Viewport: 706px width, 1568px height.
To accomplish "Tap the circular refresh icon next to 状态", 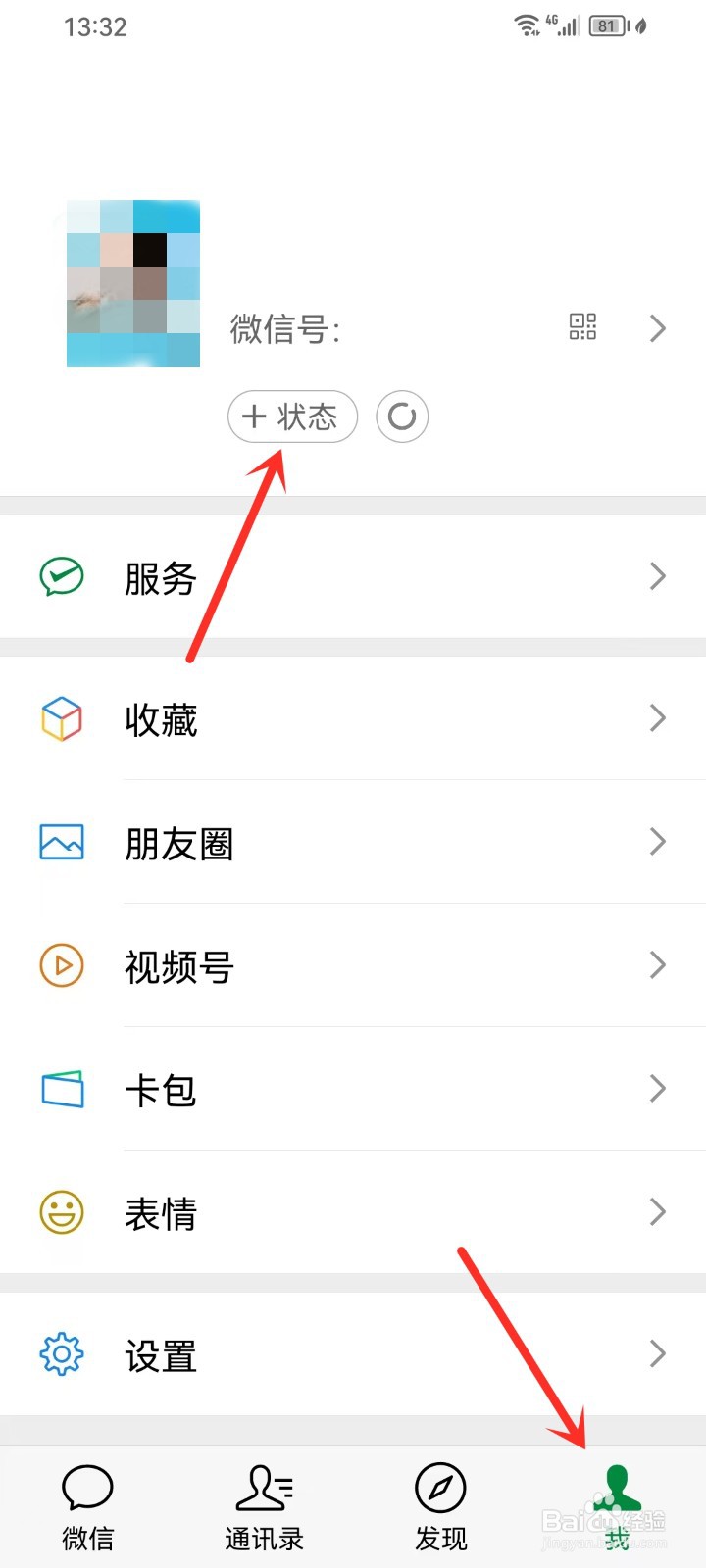I will click(x=402, y=416).
